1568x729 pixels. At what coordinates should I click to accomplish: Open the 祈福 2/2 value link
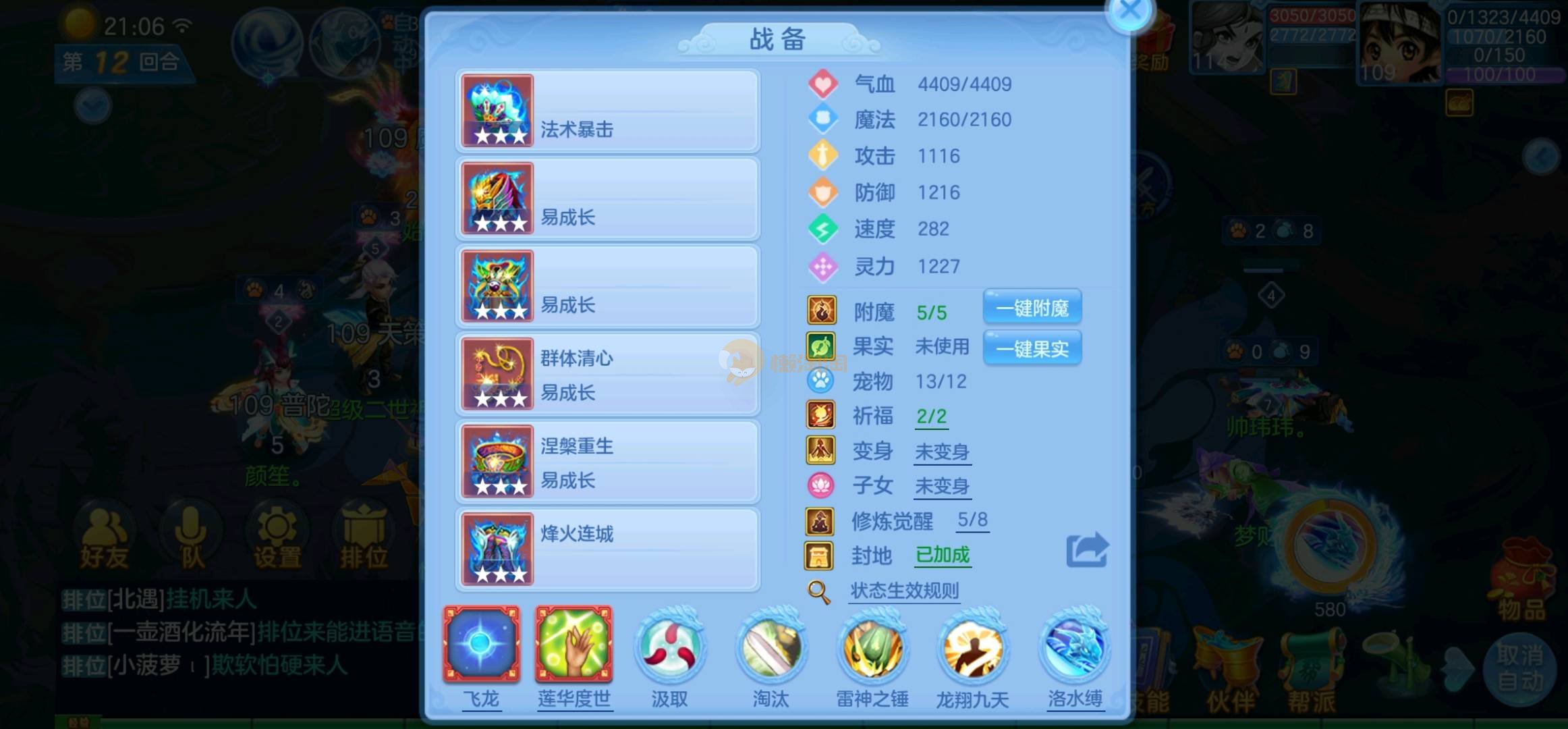[x=931, y=416]
